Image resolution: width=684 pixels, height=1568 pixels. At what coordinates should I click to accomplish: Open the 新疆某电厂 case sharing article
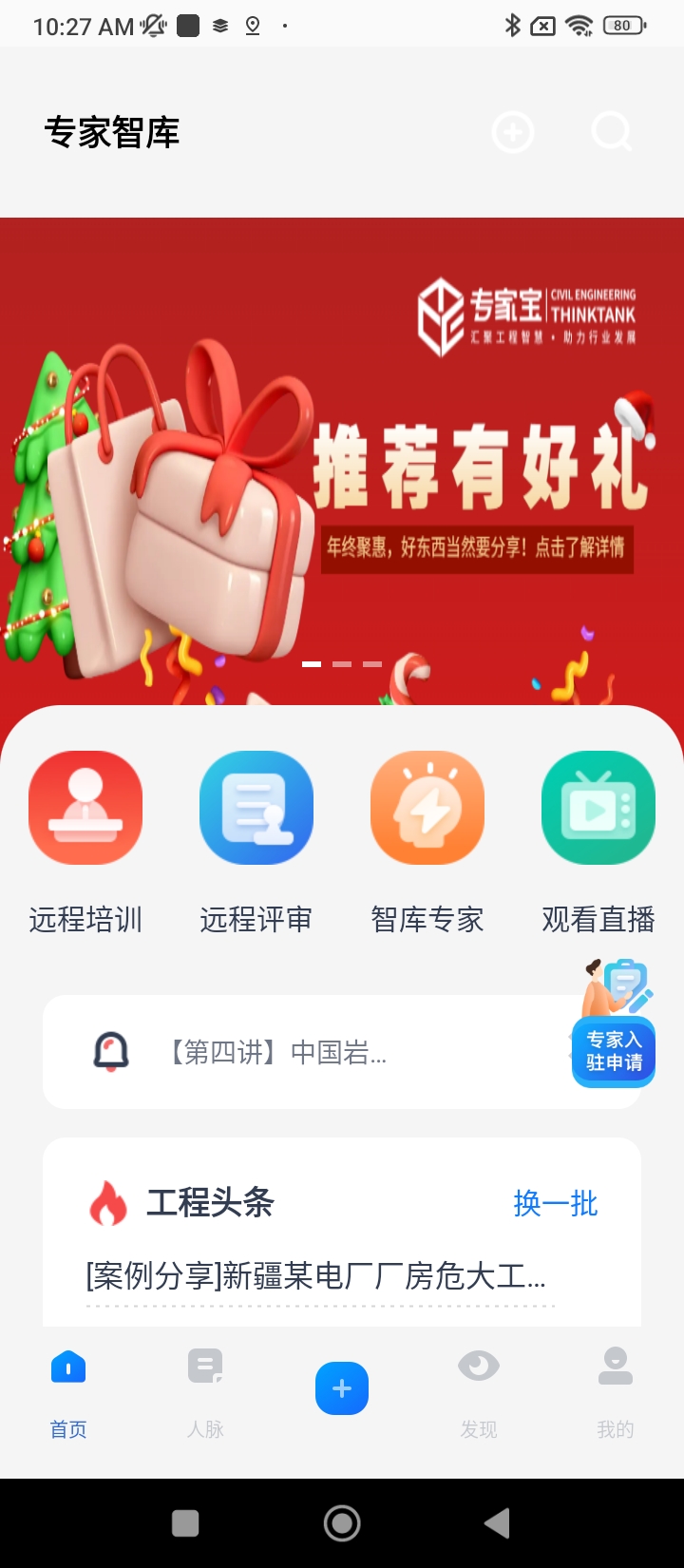315,1275
